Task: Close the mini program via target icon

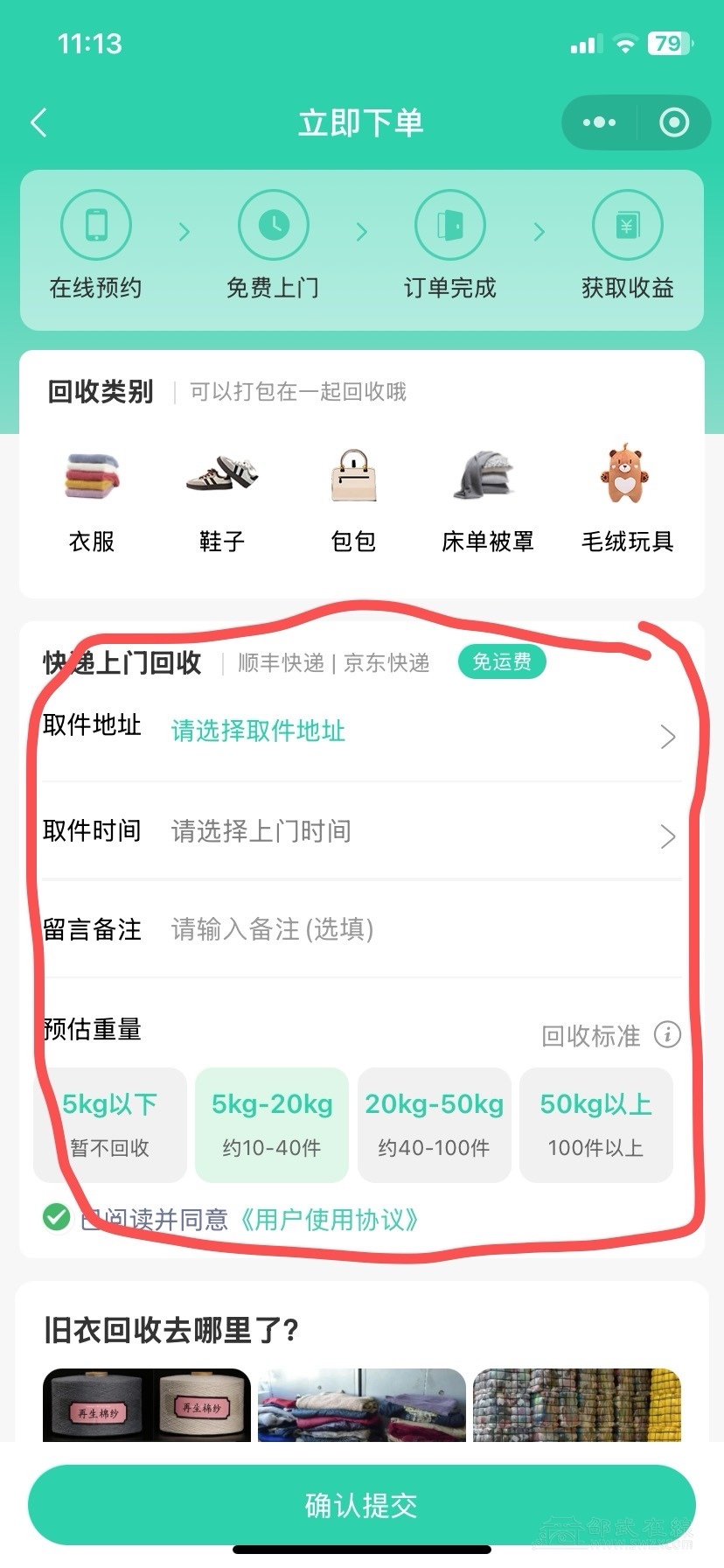Action: [x=673, y=122]
